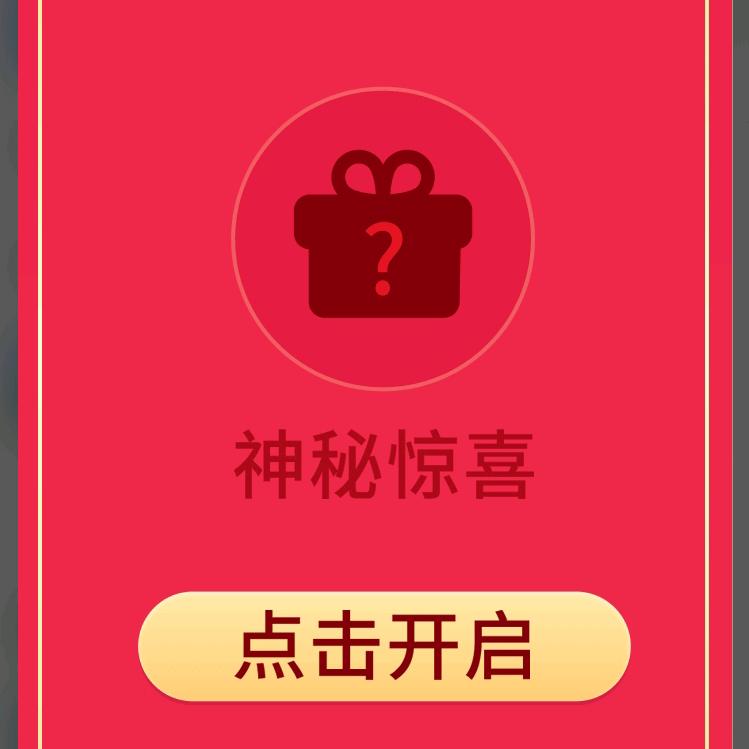Tap the 点击开启 button
This screenshot has width=749, height=749.
pyautogui.click(x=384, y=646)
